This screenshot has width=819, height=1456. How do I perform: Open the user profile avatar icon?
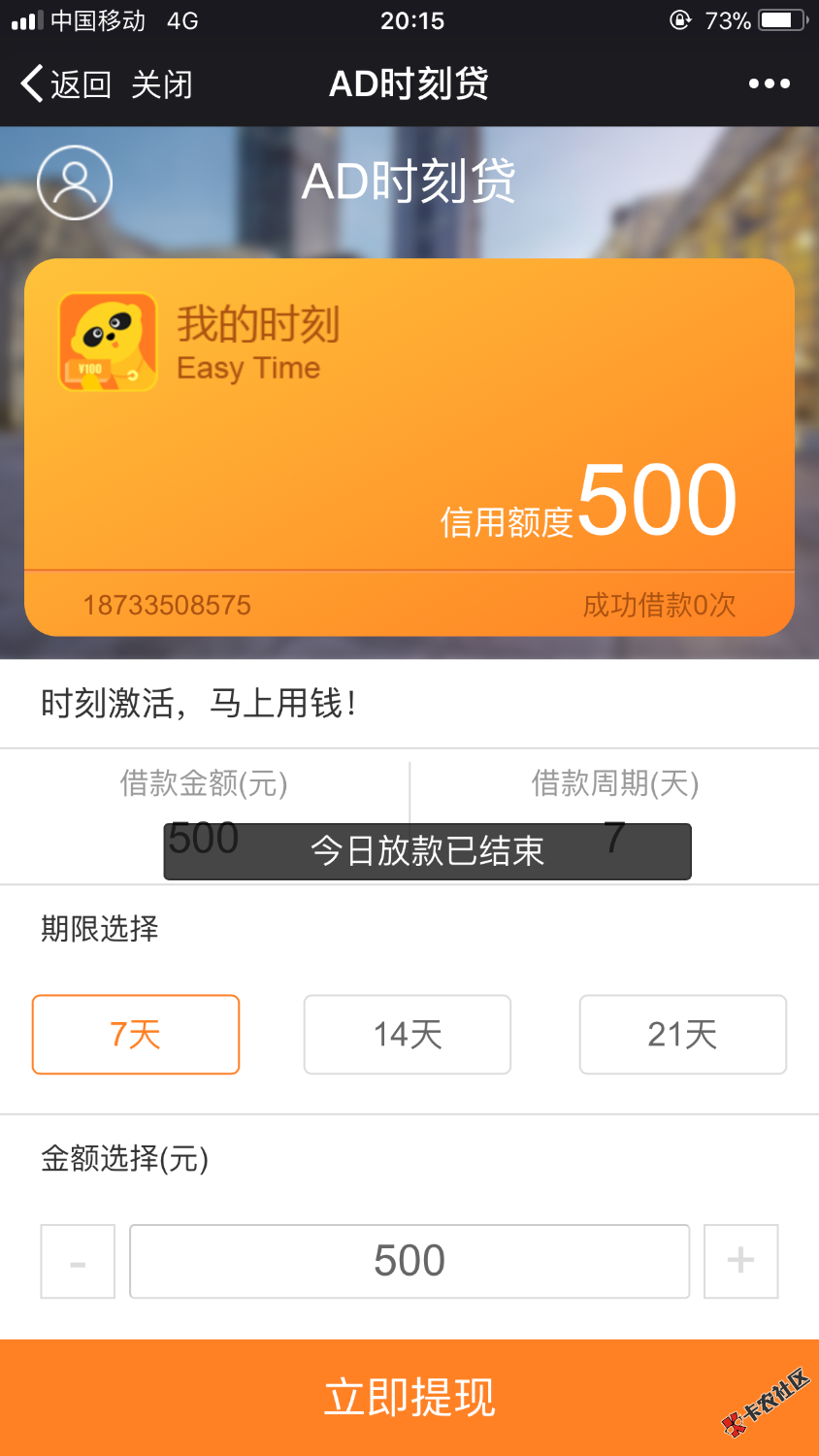point(75,182)
